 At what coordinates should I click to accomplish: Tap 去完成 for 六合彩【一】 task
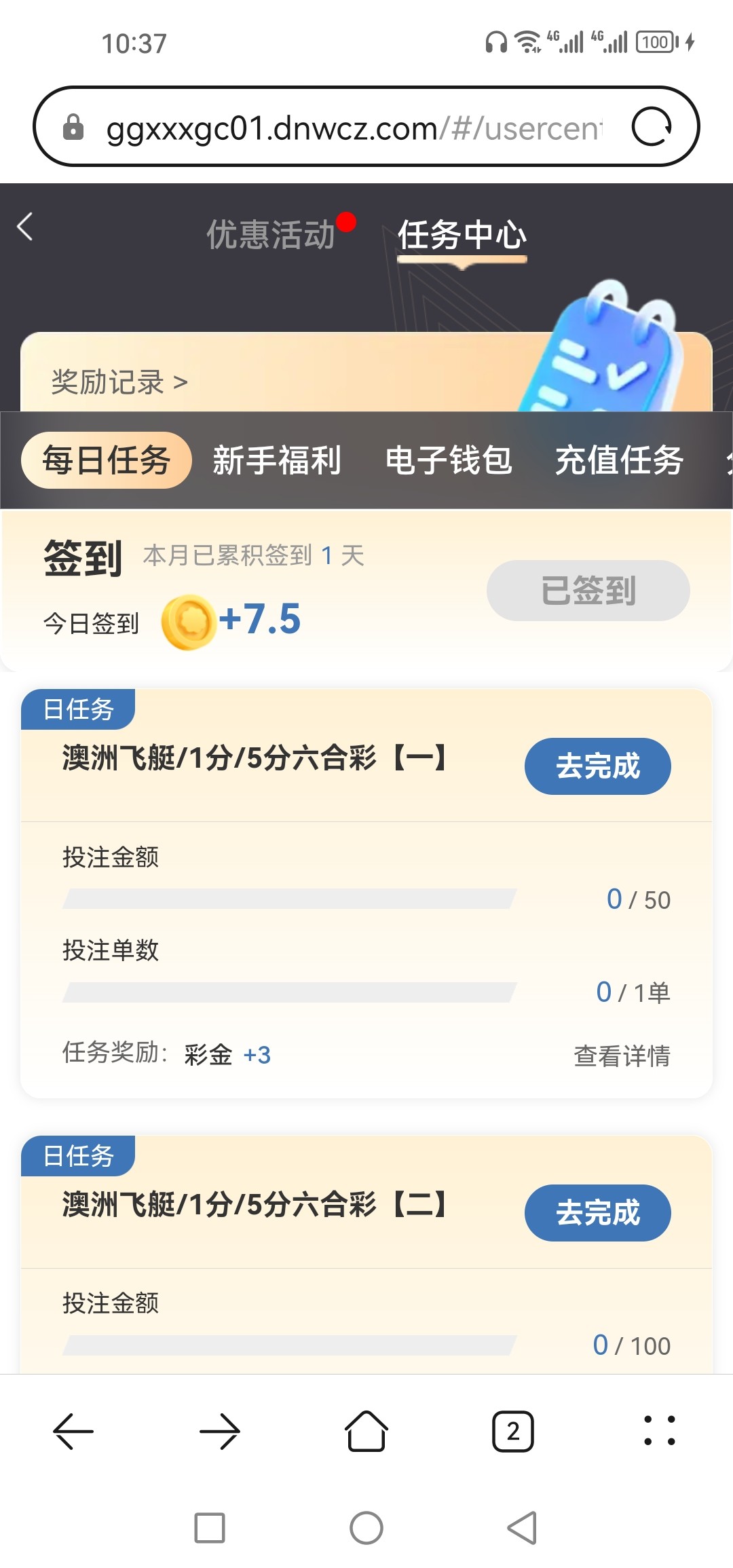click(x=598, y=766)
